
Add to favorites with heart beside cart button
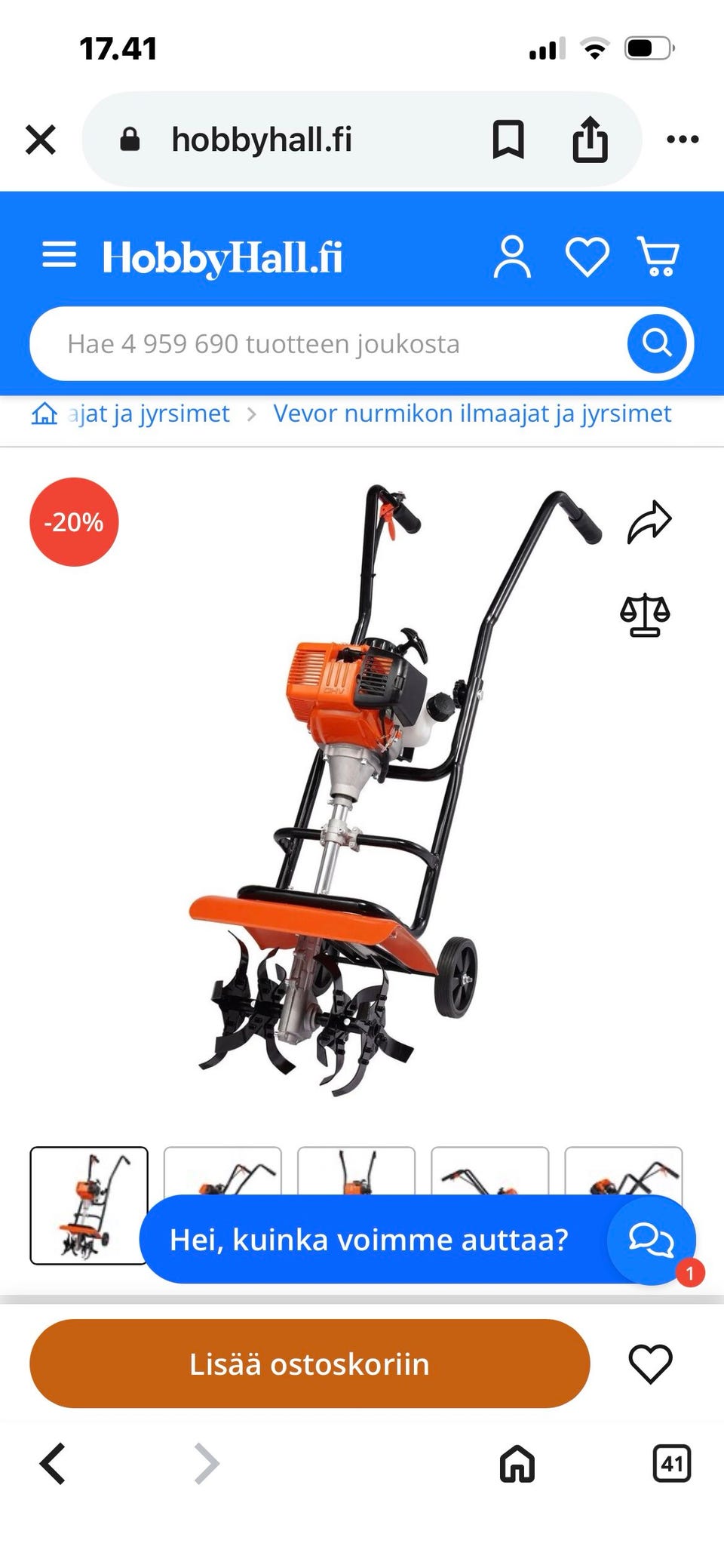pos(650,1364)
